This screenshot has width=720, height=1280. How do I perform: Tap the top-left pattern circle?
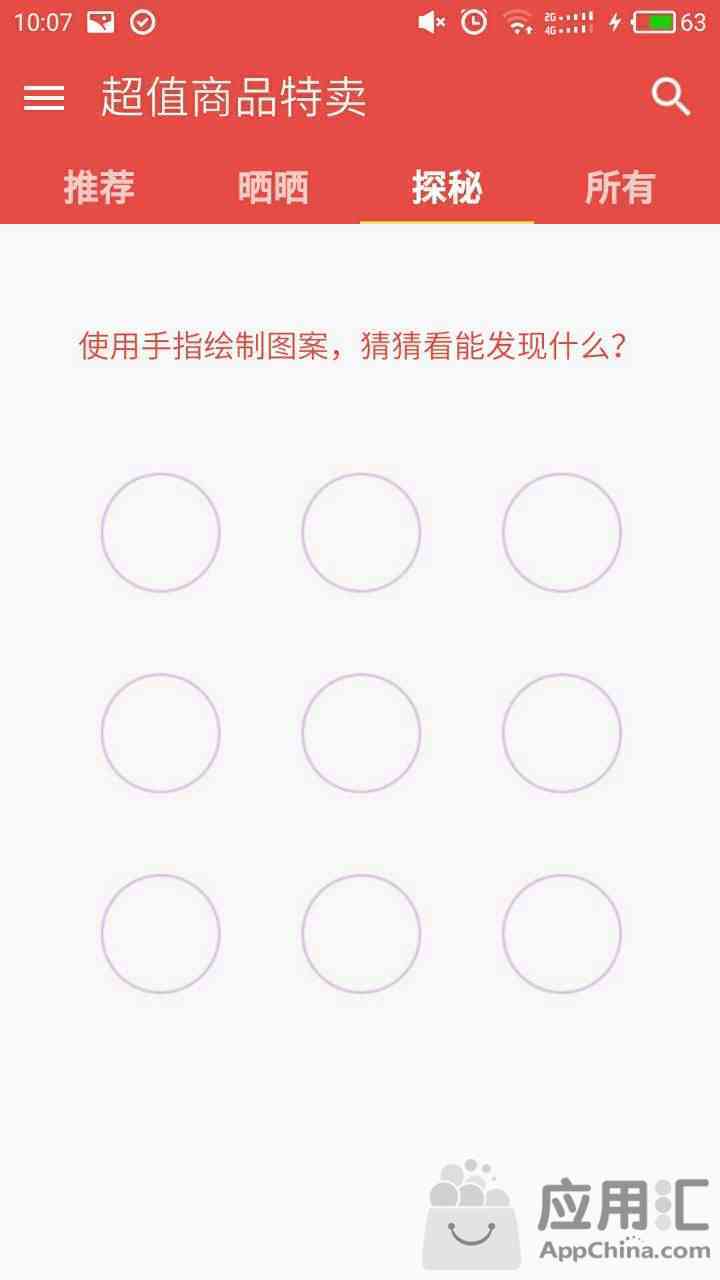click(x=160, y=532)
